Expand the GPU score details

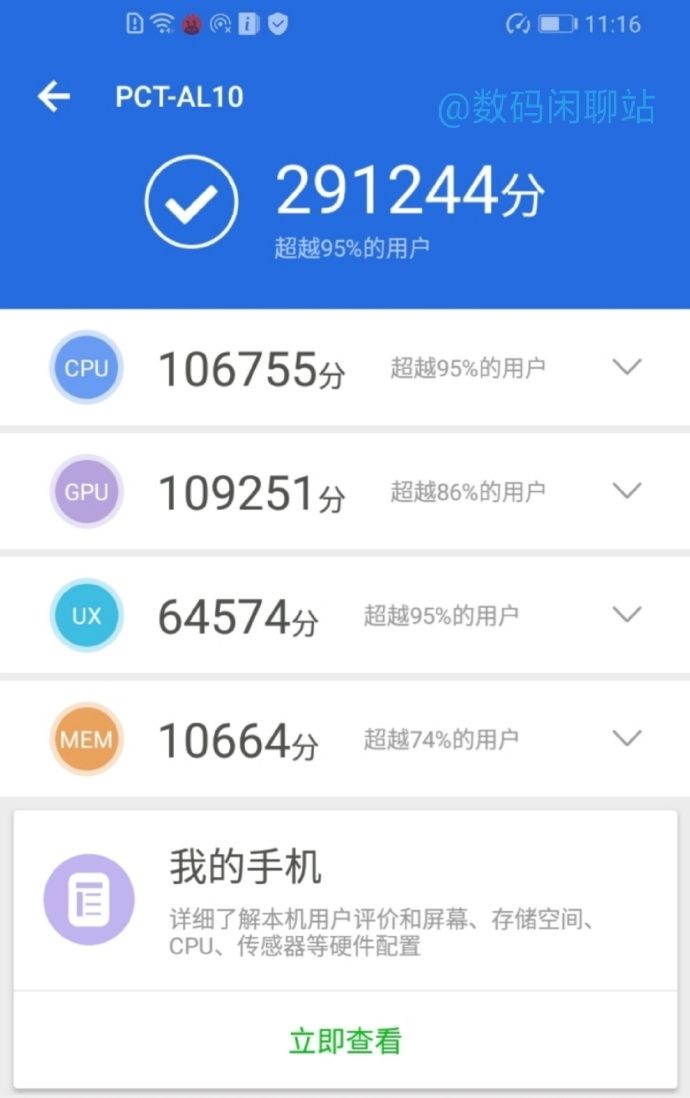click(626, 490)
